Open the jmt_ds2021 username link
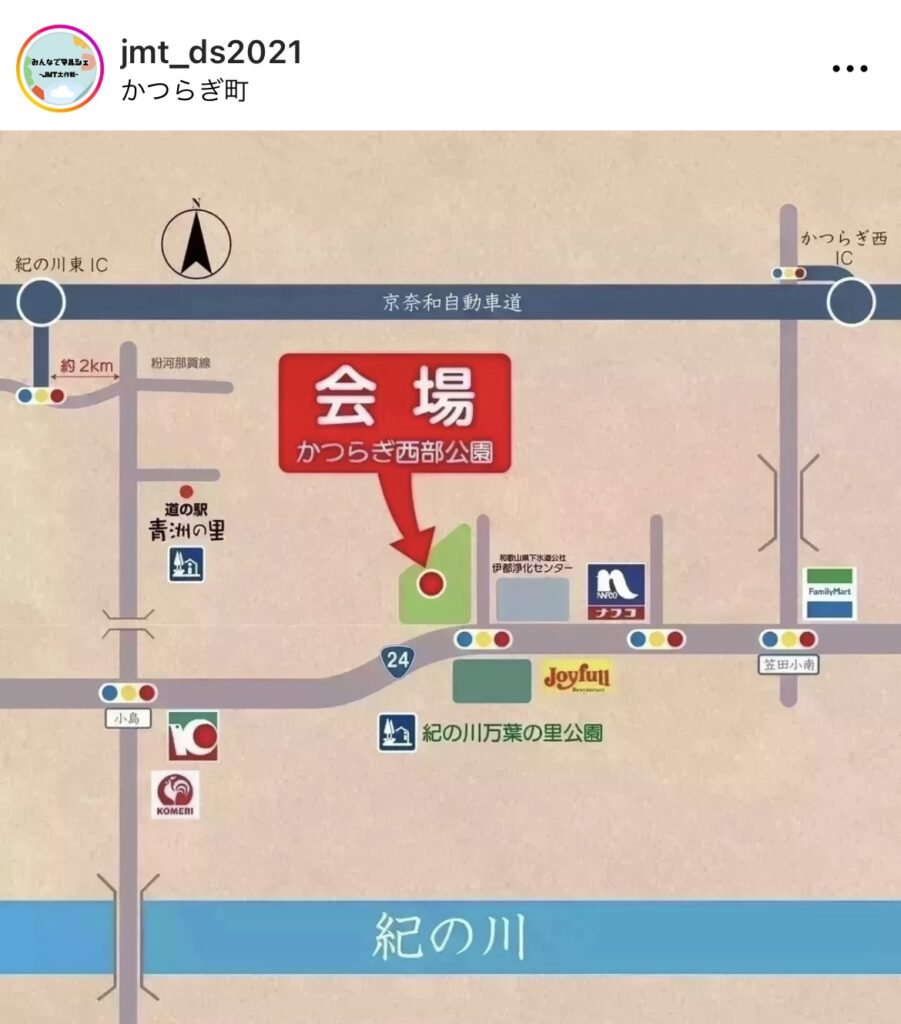Image resolution: width=901 pixels, height=1024 pixels. pyautogui.click(x=210, y=52)
